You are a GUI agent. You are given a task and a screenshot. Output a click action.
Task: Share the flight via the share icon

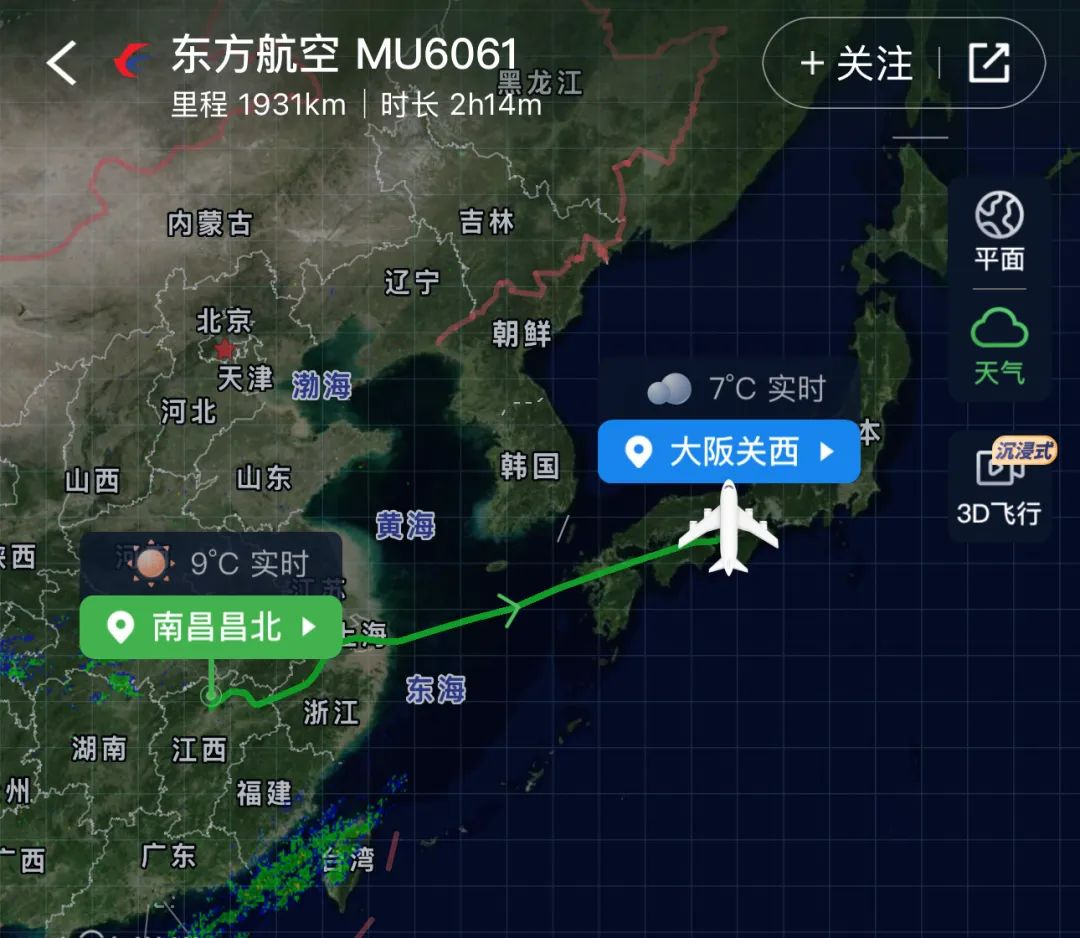coord(989,64)
